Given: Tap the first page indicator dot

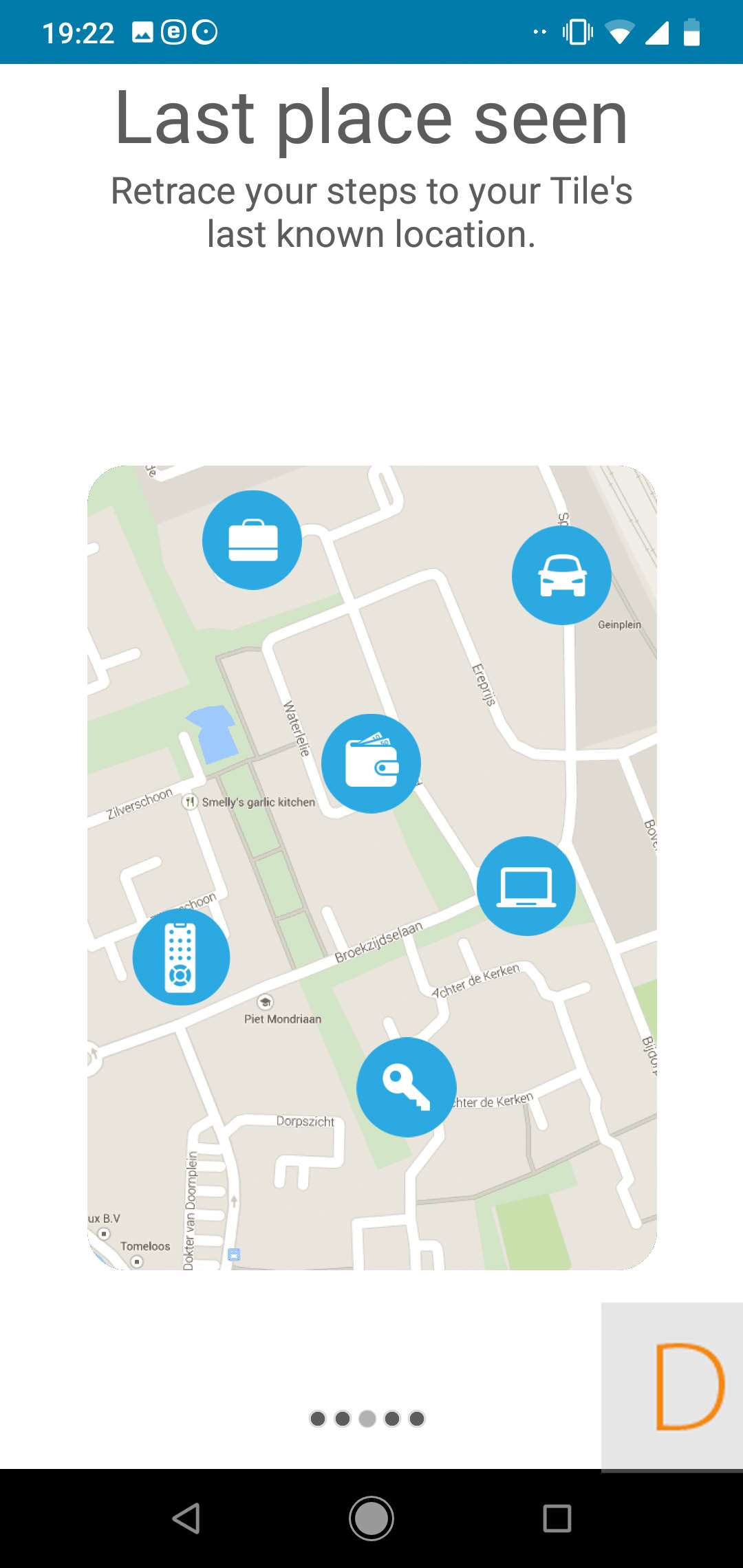Looking at the screenshot, I should click(318, 1419).
